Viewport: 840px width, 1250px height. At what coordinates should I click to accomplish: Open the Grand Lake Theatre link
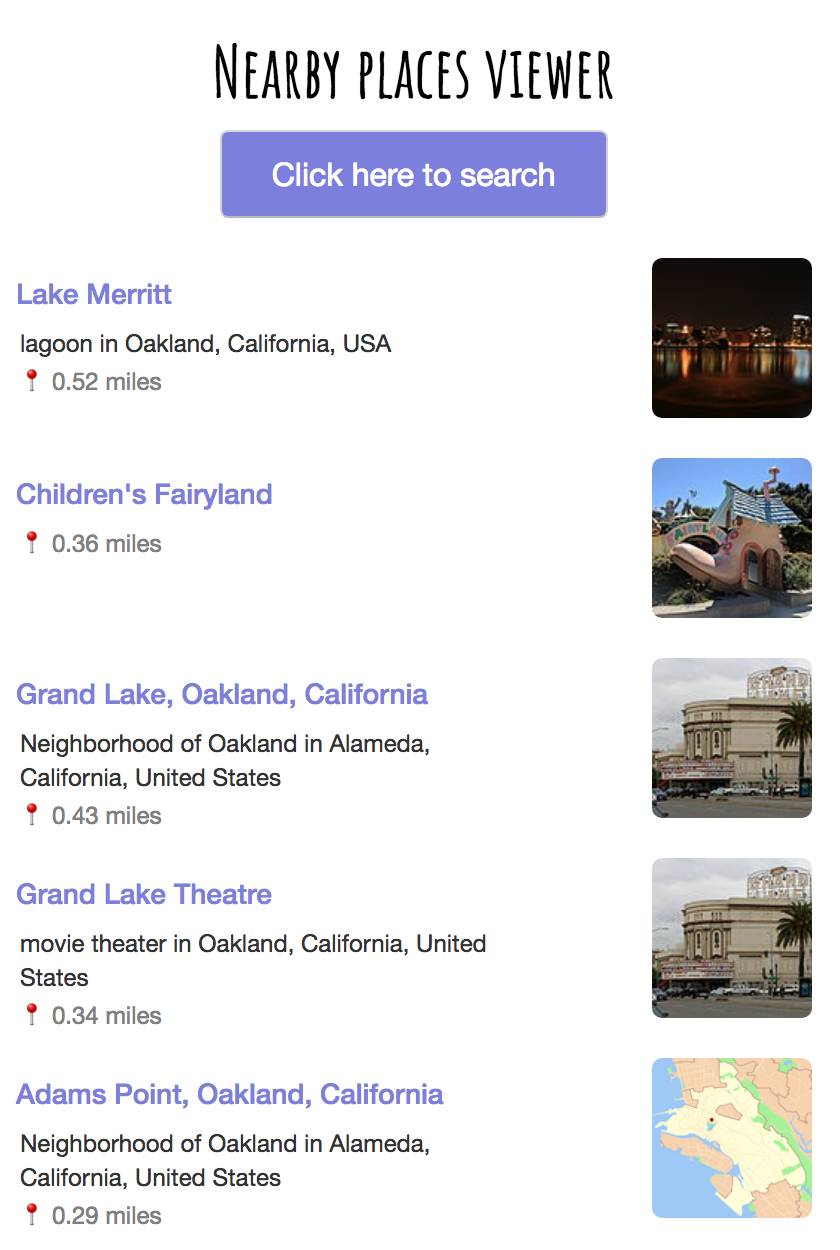coord(144,894)
